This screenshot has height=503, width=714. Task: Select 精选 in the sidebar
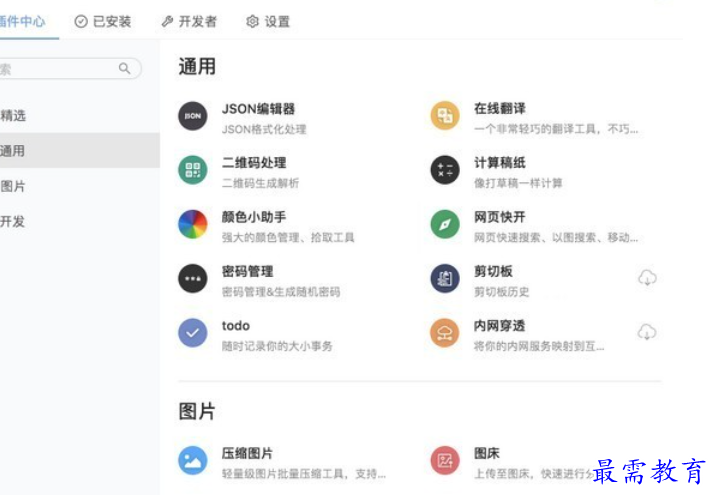(14, 115)
